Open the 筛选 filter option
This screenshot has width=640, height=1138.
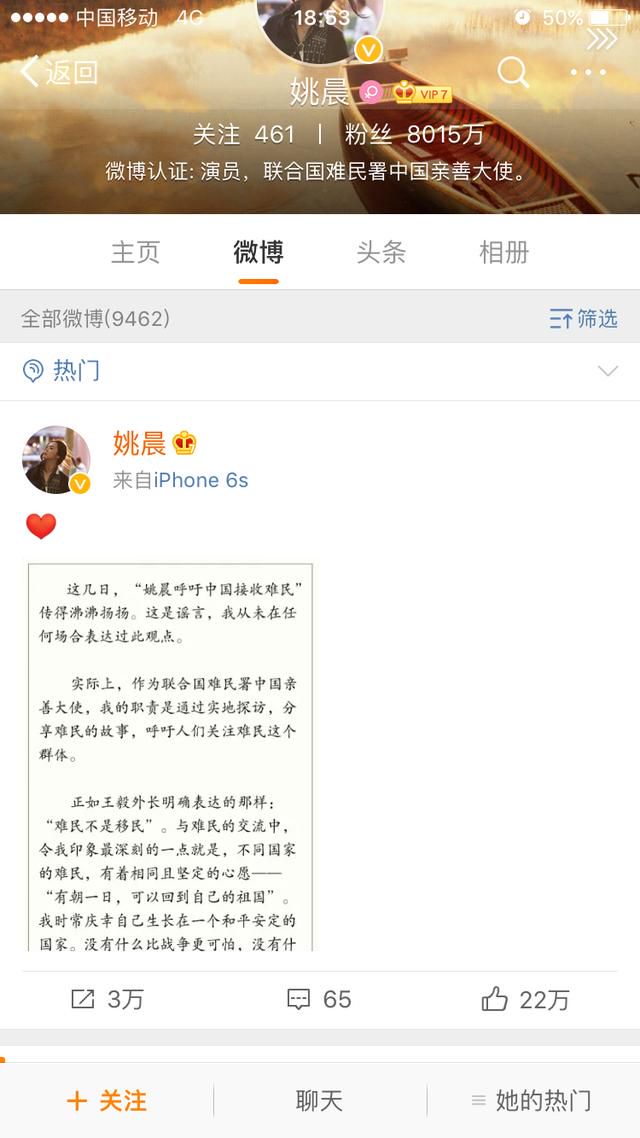coord(584,319)
